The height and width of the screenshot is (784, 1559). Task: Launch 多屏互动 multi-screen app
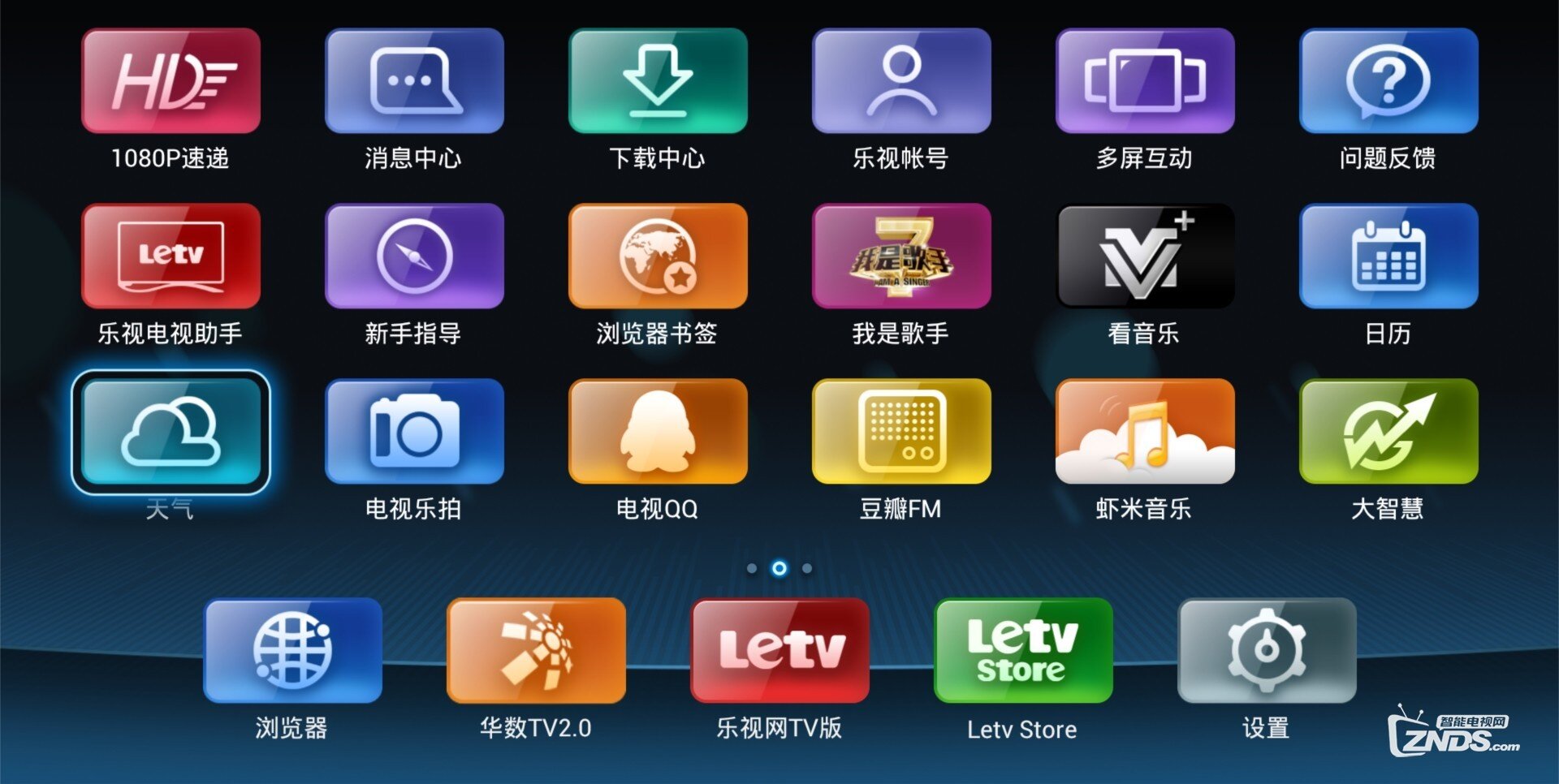coord(1145,81)
